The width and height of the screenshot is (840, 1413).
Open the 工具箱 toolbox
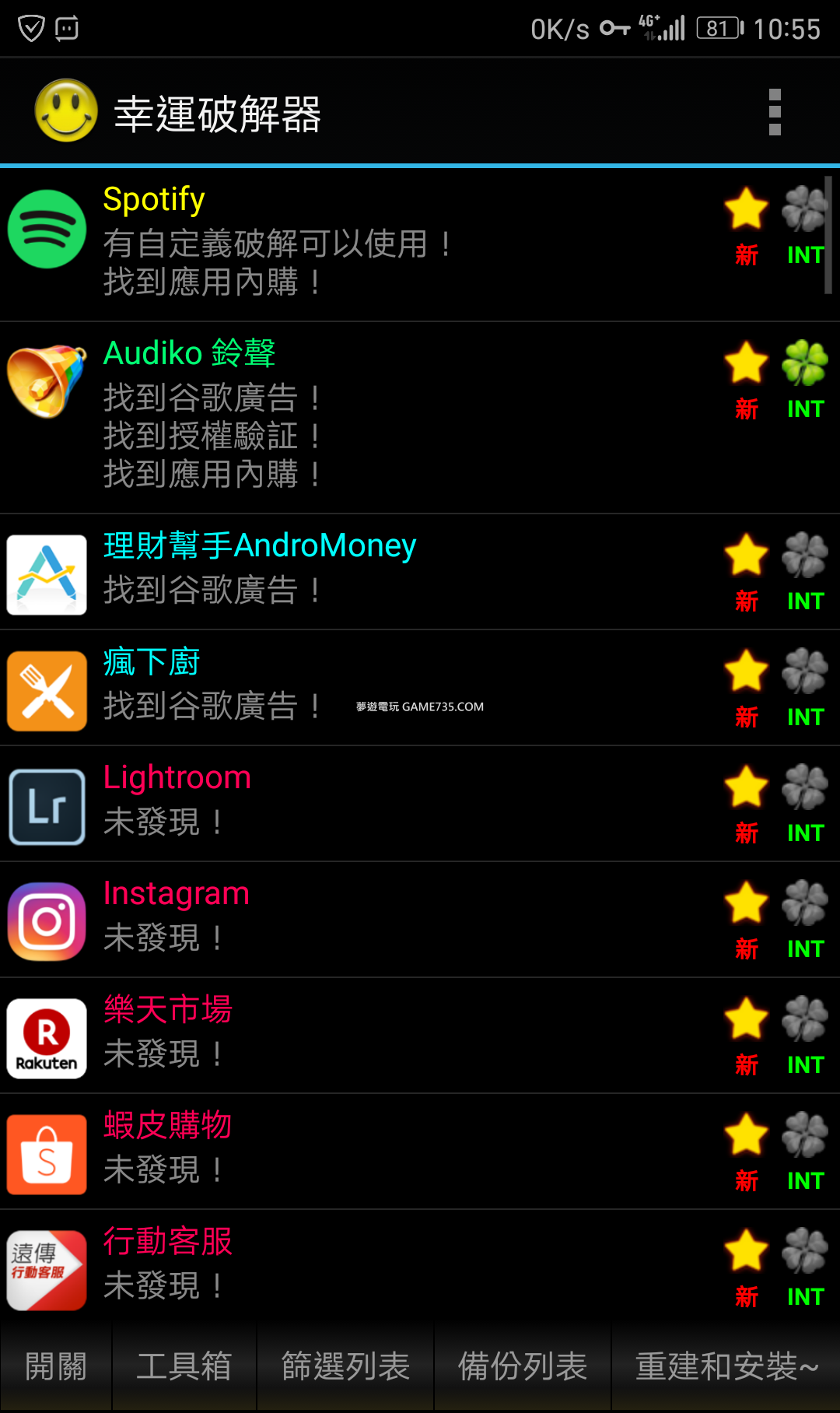(184, 1366)
